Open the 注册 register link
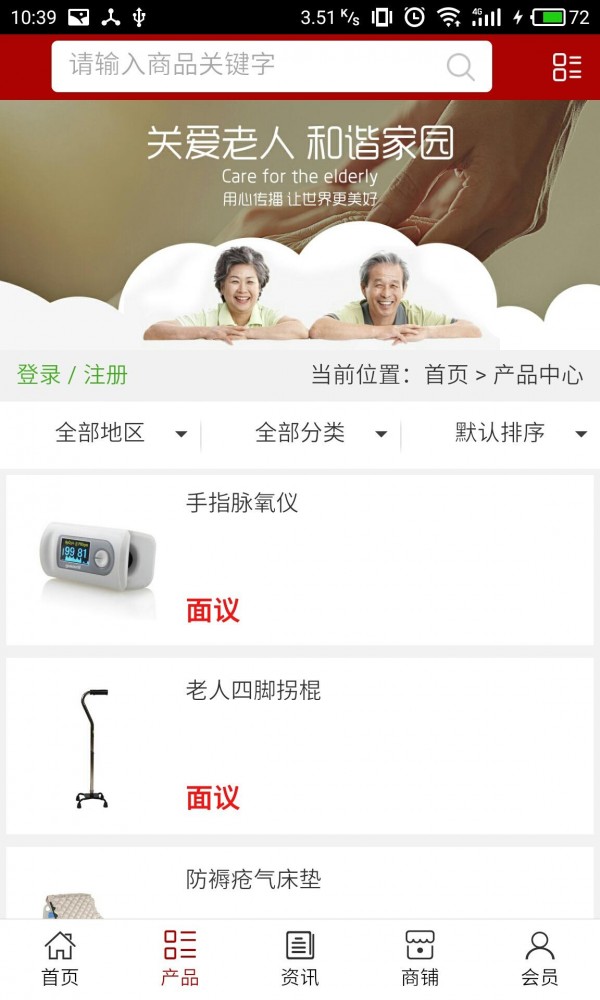This screenshot has height=1000, width=600. point(105,375)
